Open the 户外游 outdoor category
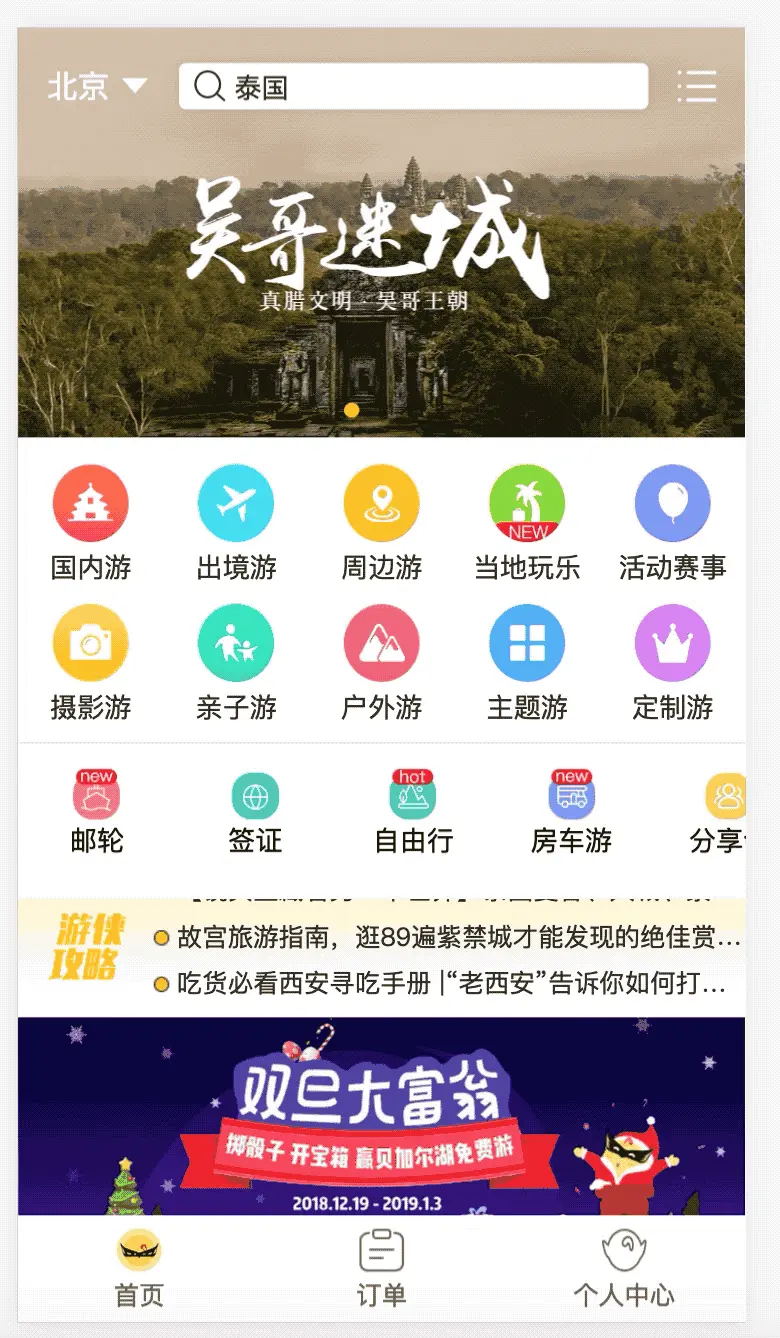Image resolution: width=780 pixels, height=1338 pixels. click(x=381, y=664)
